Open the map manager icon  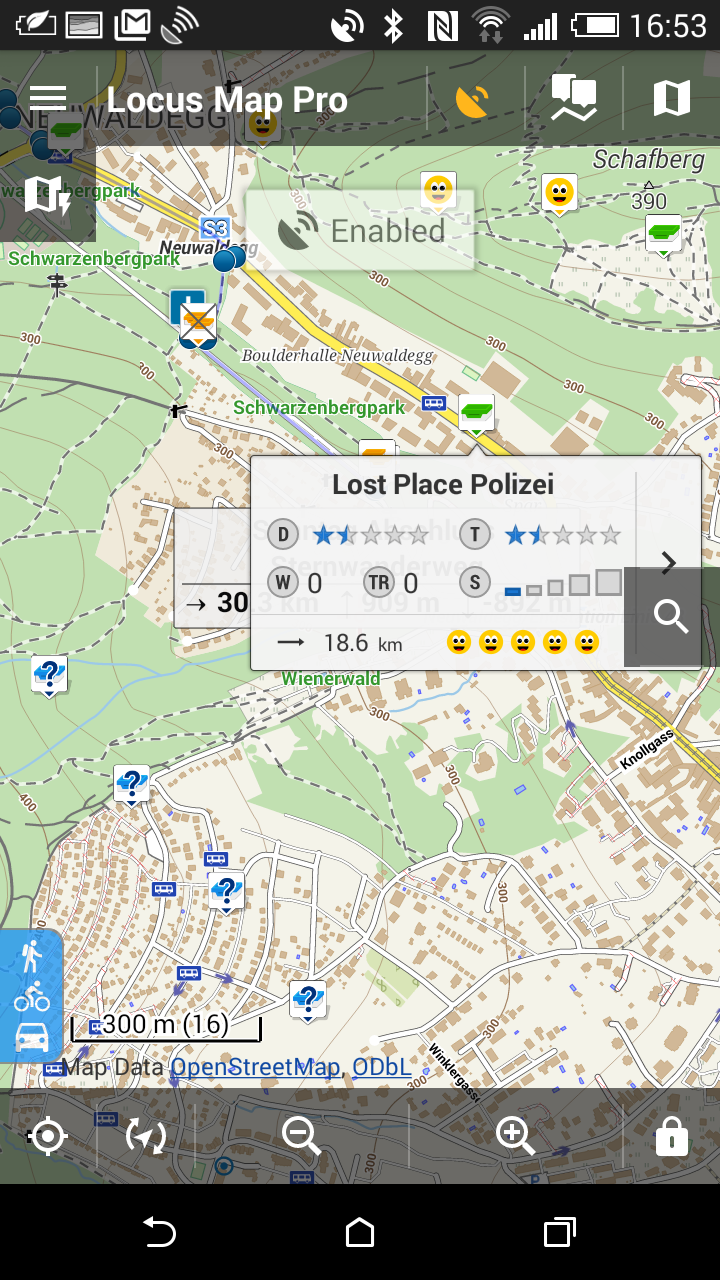click(671, 98)
